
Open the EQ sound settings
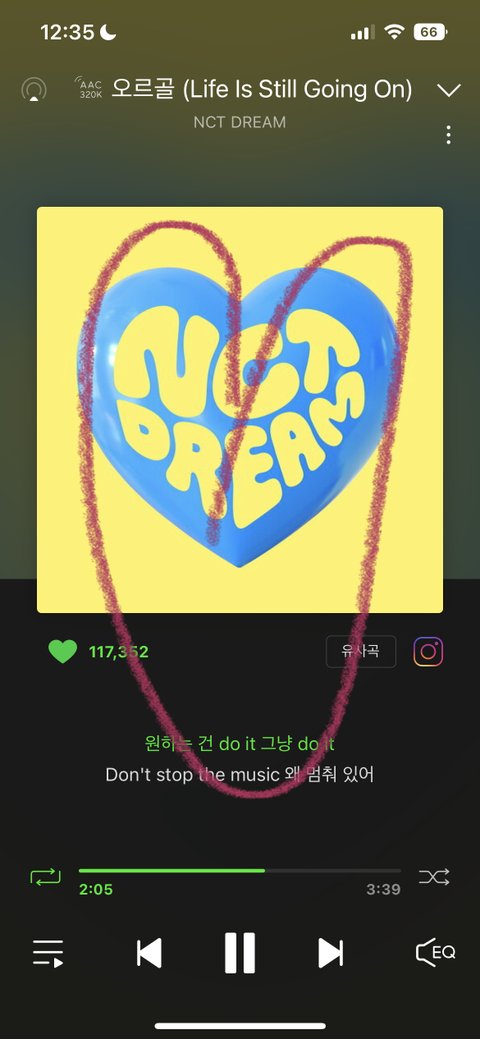pos(436,952)
